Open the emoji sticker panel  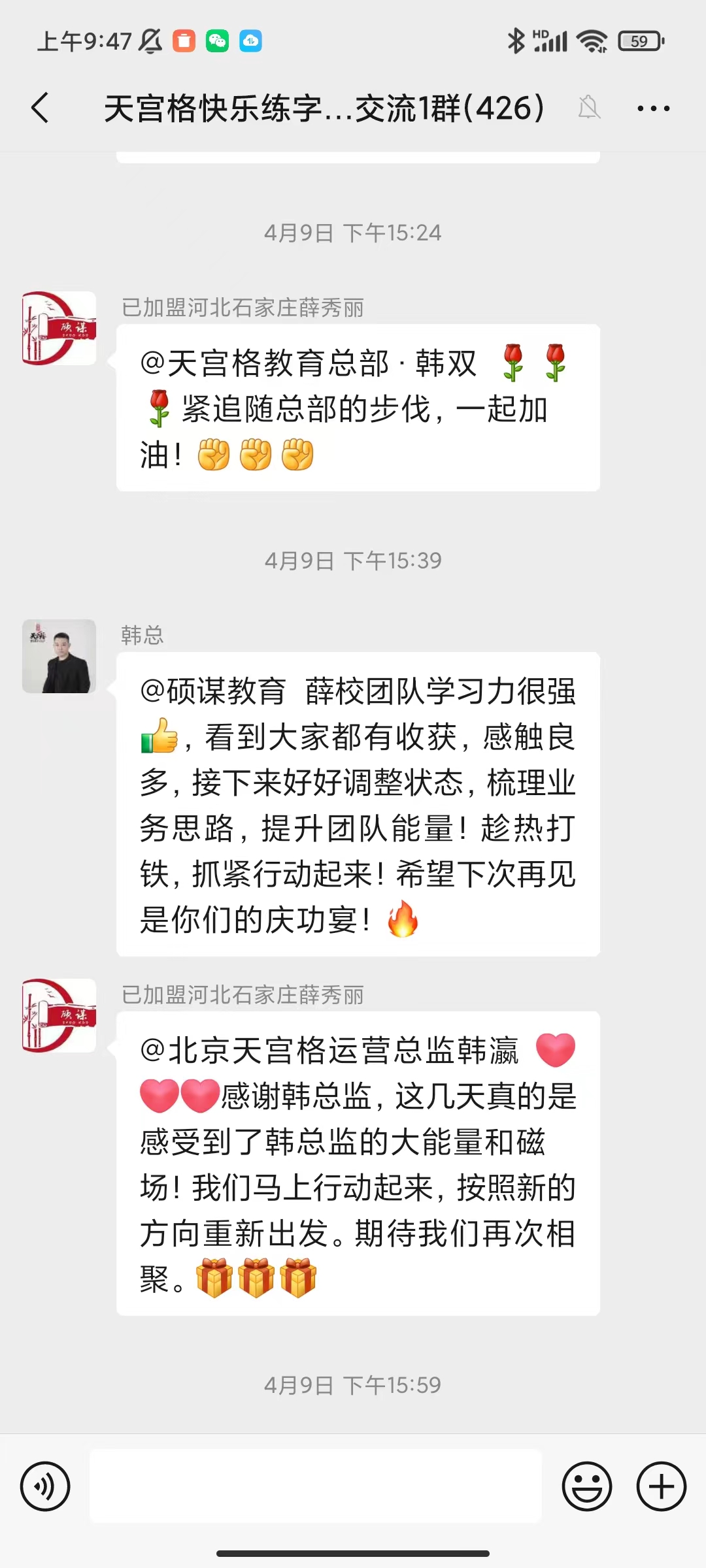point(586,1486)
